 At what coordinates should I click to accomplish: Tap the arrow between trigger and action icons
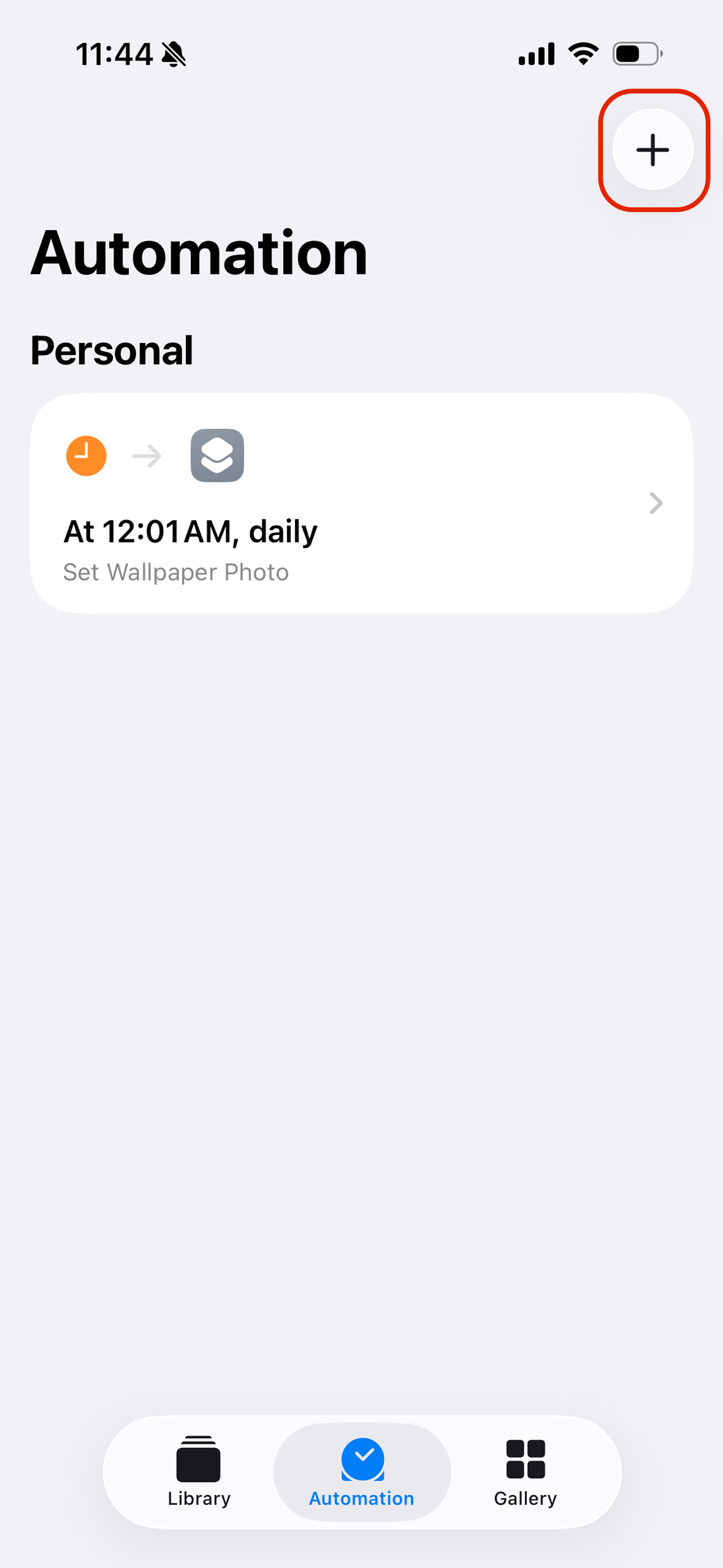coord(147,455)
